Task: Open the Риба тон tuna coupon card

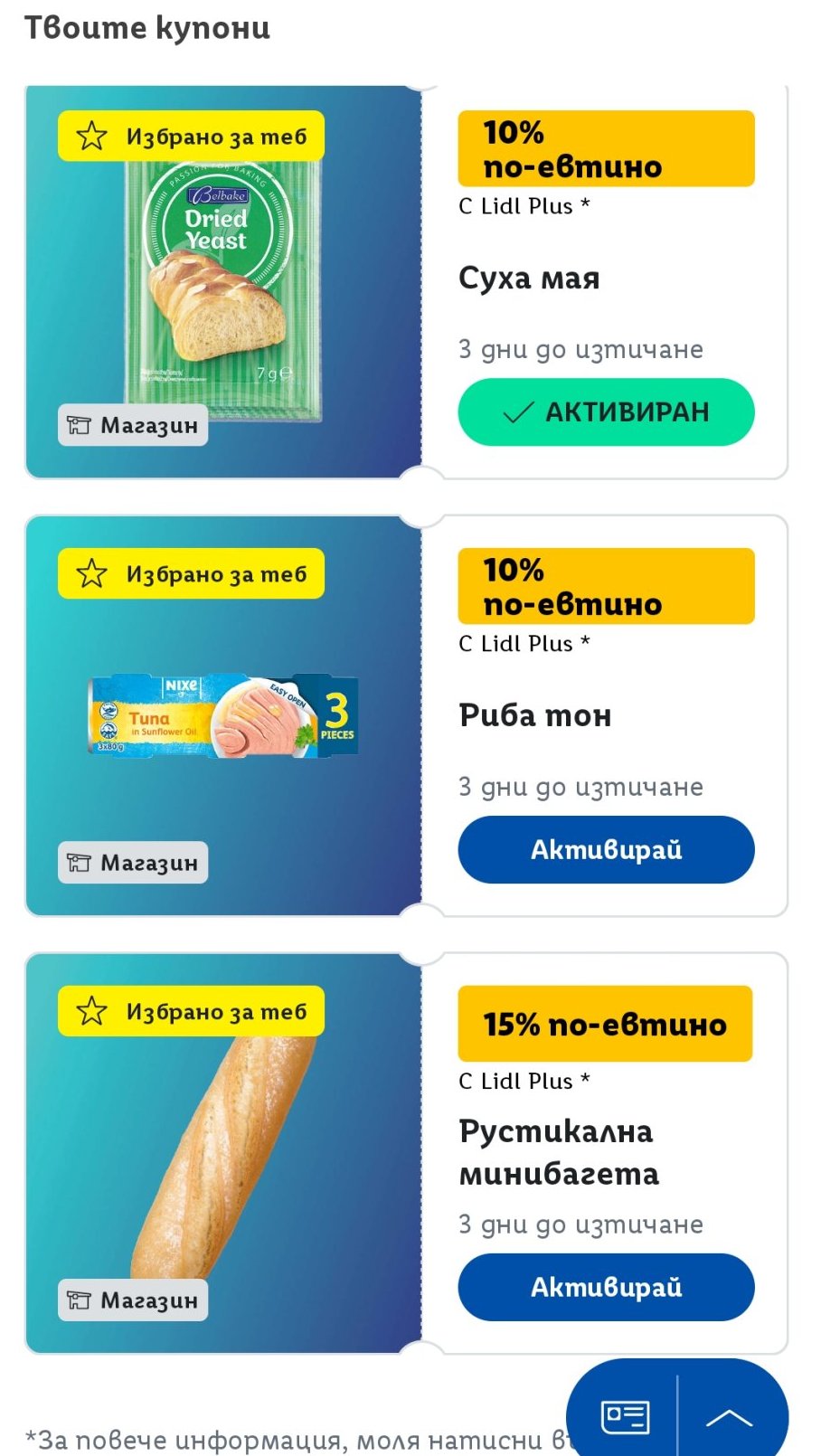Action: (406, 716)
